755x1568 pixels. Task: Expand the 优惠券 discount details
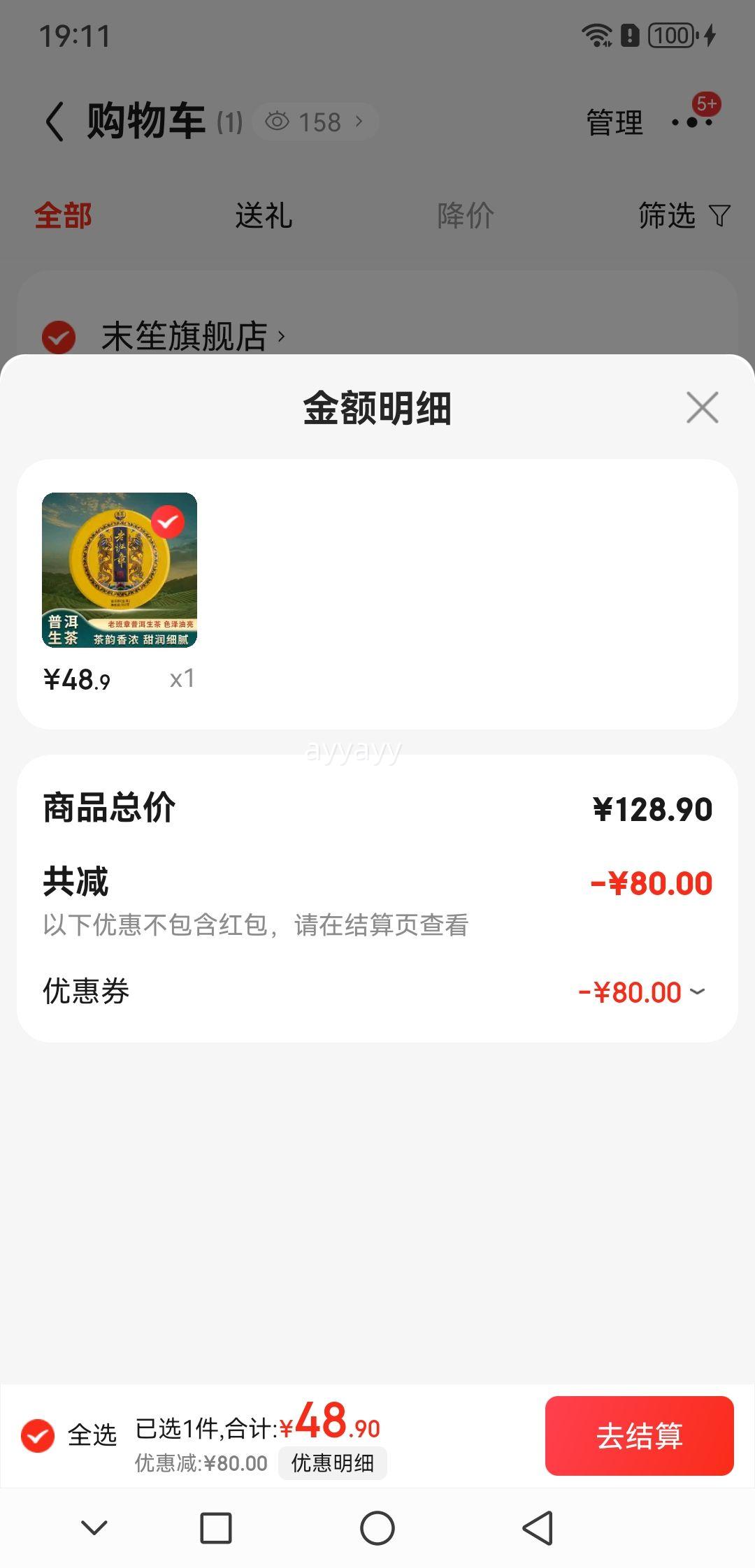(696, 992)
